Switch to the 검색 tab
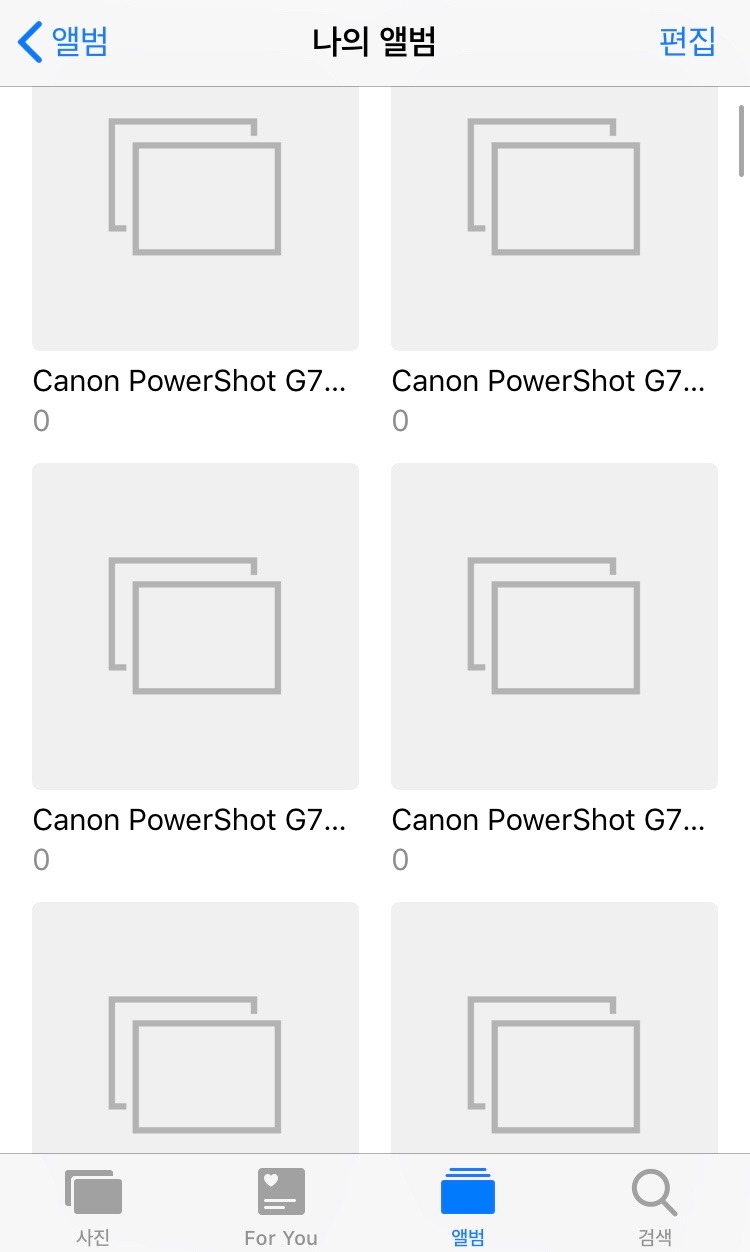The image size is (750, 1252). point(655,1206)
